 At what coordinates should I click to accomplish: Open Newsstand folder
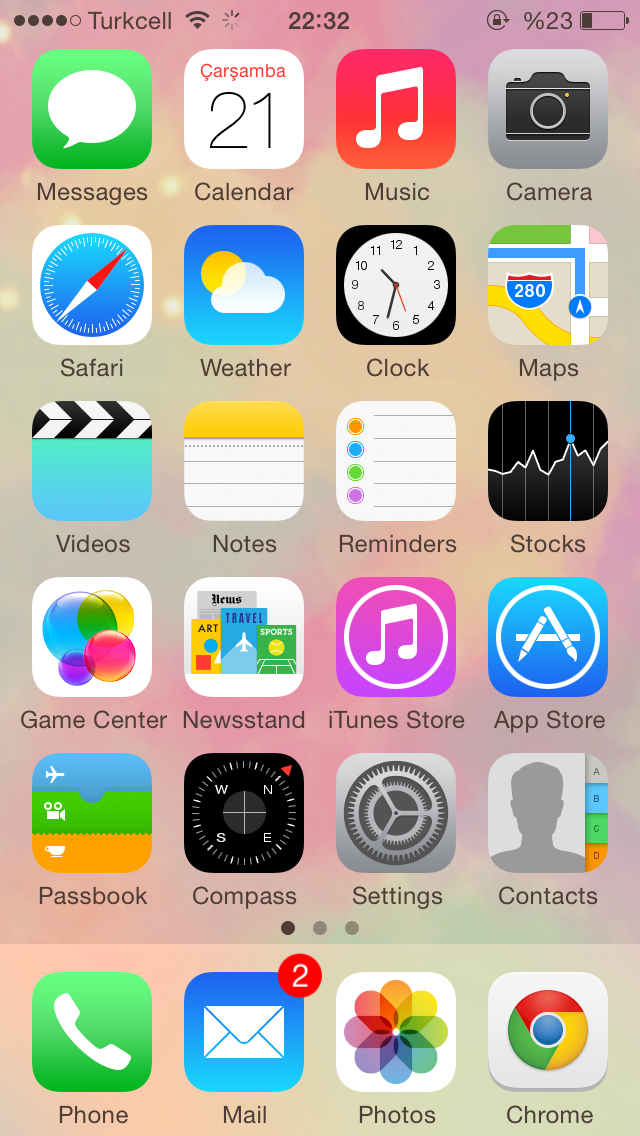tap(244, 637)
